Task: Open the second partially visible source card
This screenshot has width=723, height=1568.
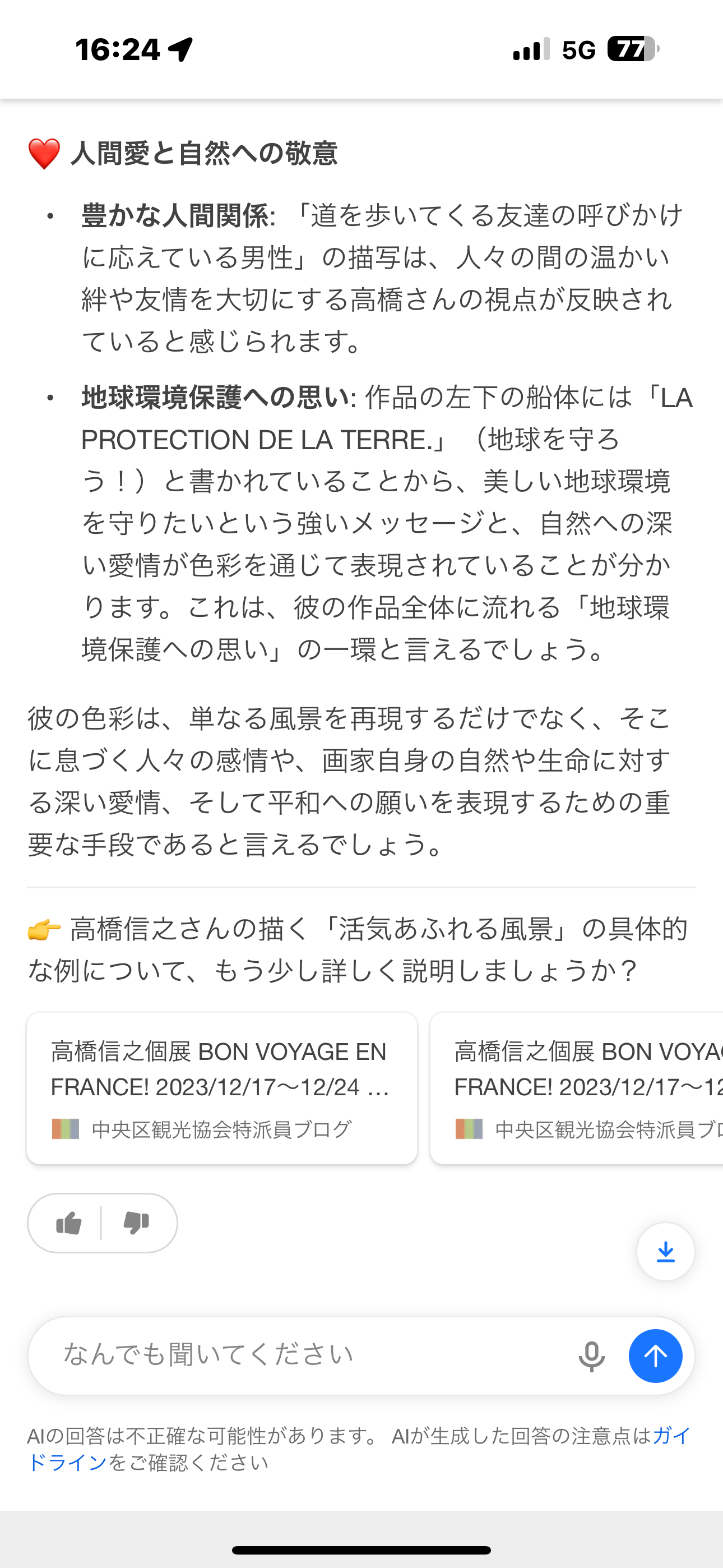Action: click(x=578, y=1089)
